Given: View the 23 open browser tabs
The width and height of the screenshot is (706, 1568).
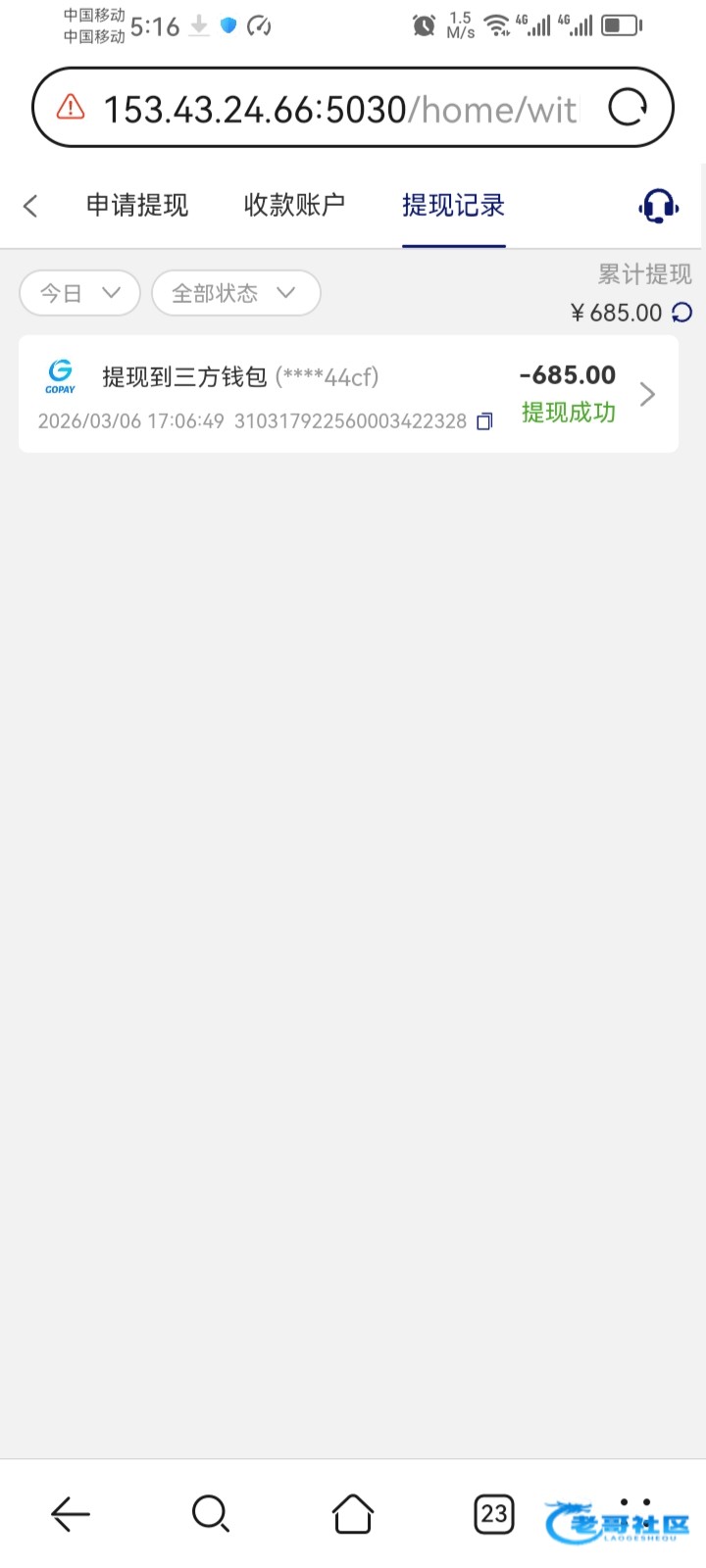Looking at the screenshot, I should [494, 1514].
